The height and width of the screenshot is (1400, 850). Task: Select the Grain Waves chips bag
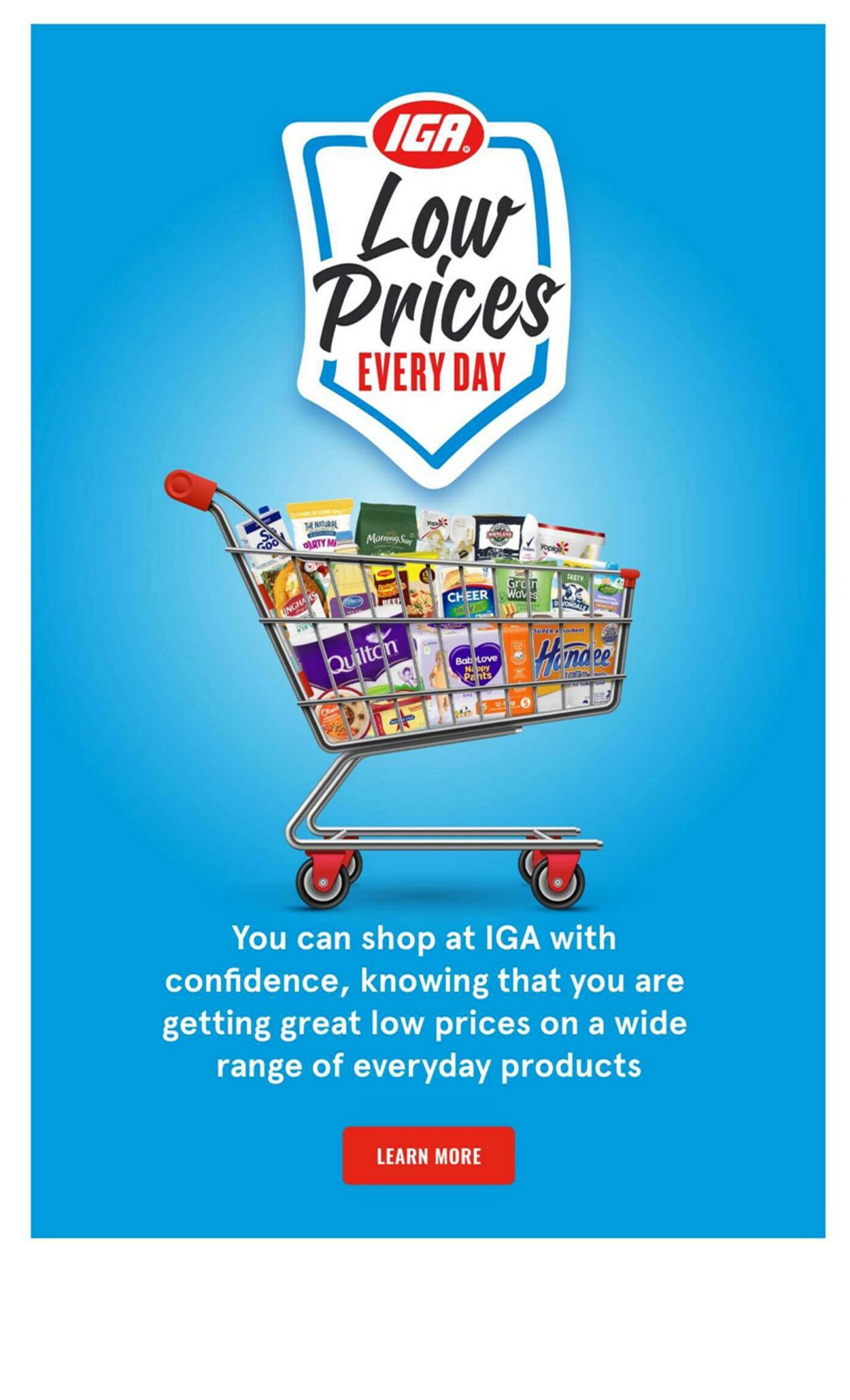pos(523,589)
